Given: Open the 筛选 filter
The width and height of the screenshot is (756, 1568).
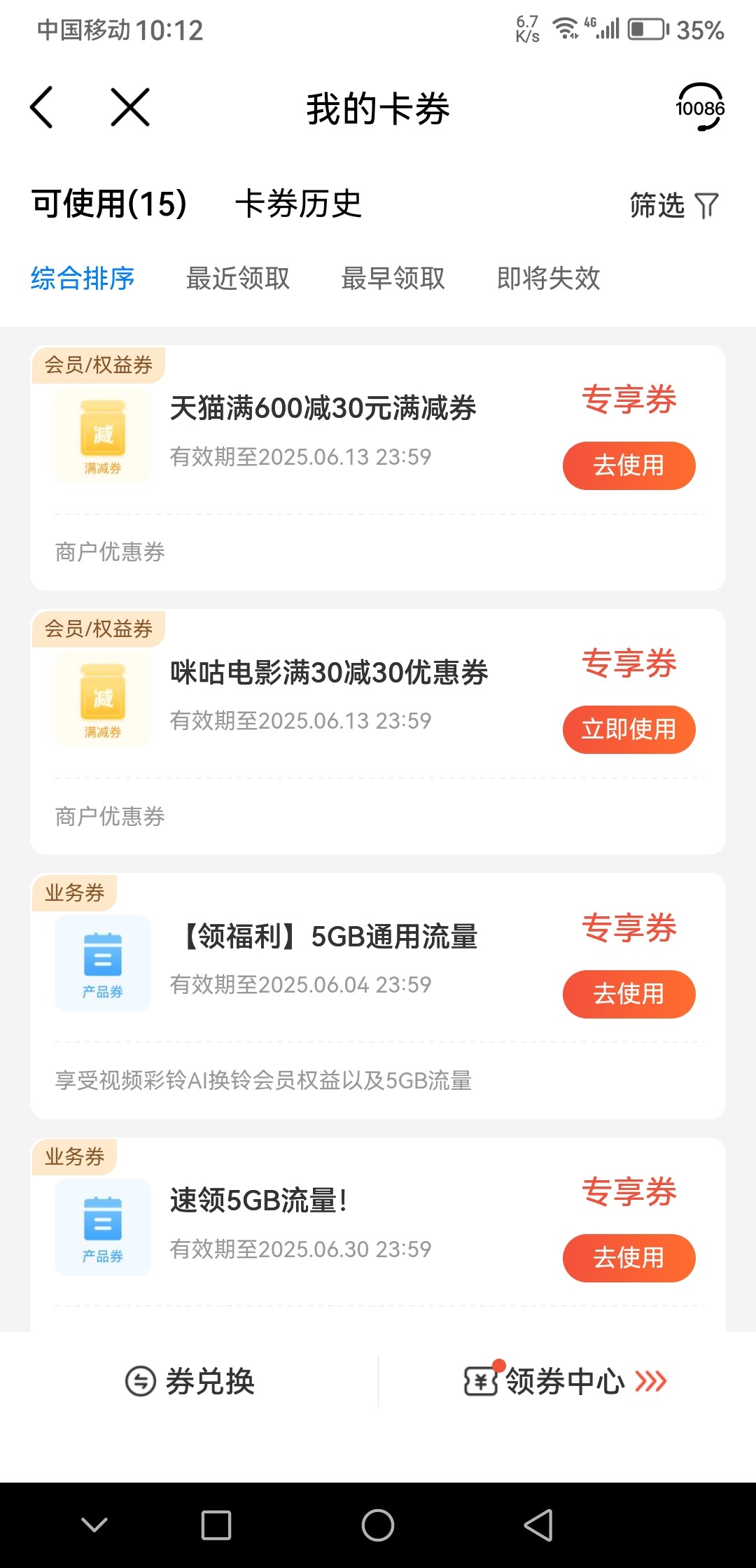Looking at the screenshot, I should (673, 206).
